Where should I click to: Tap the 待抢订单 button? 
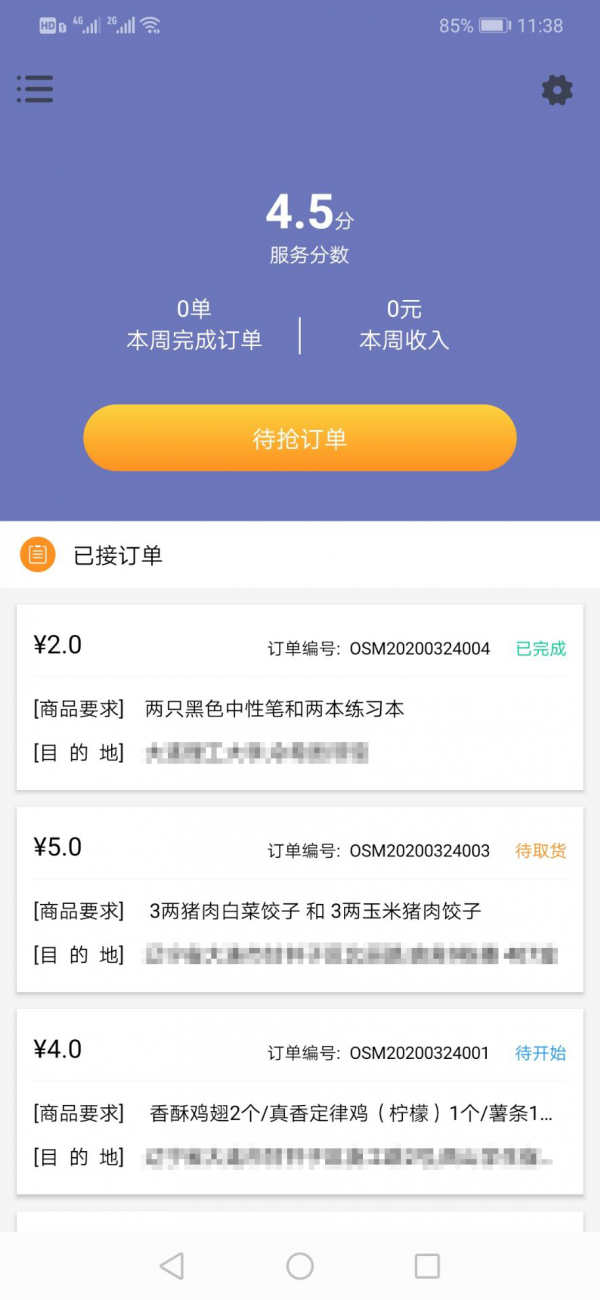point(300,438)
